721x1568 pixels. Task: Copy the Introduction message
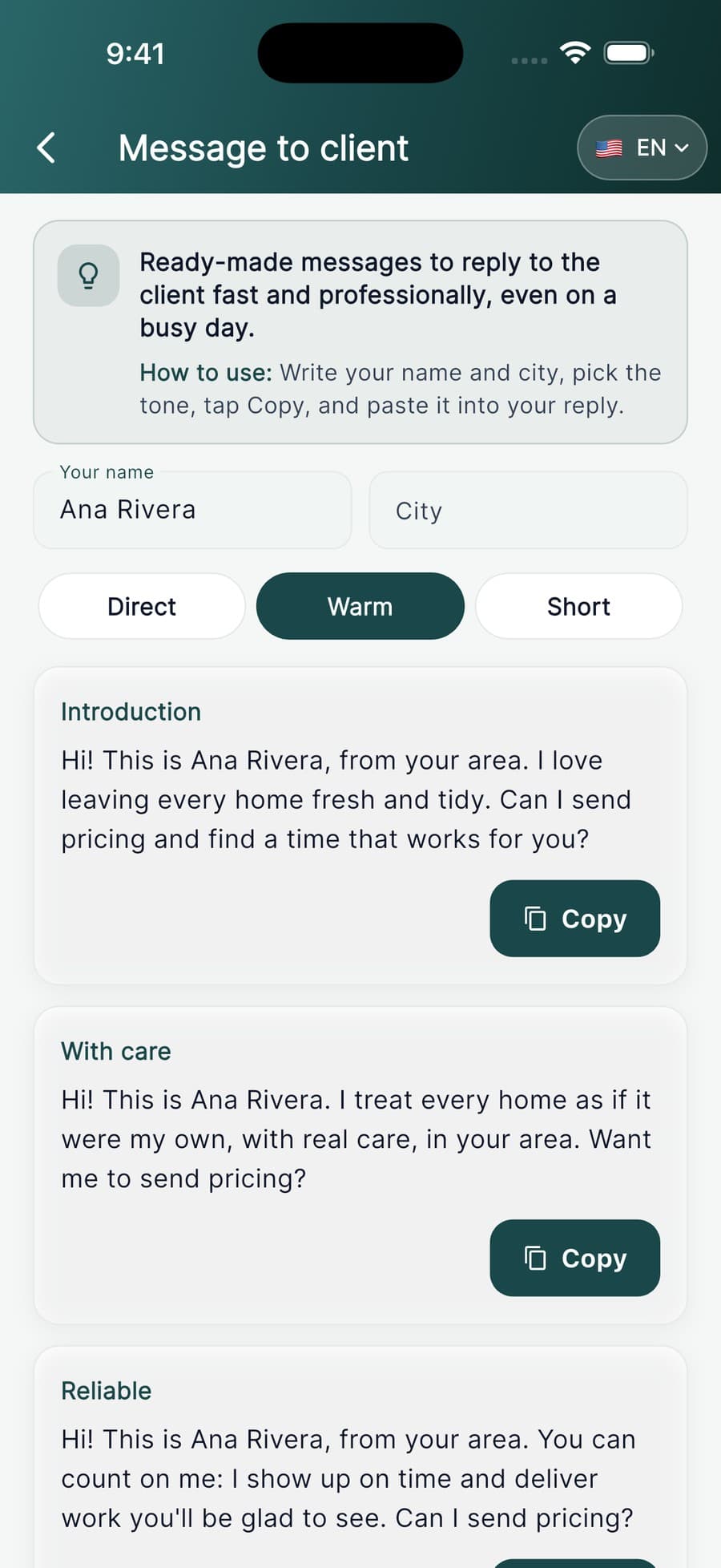[x=574, y=919]
